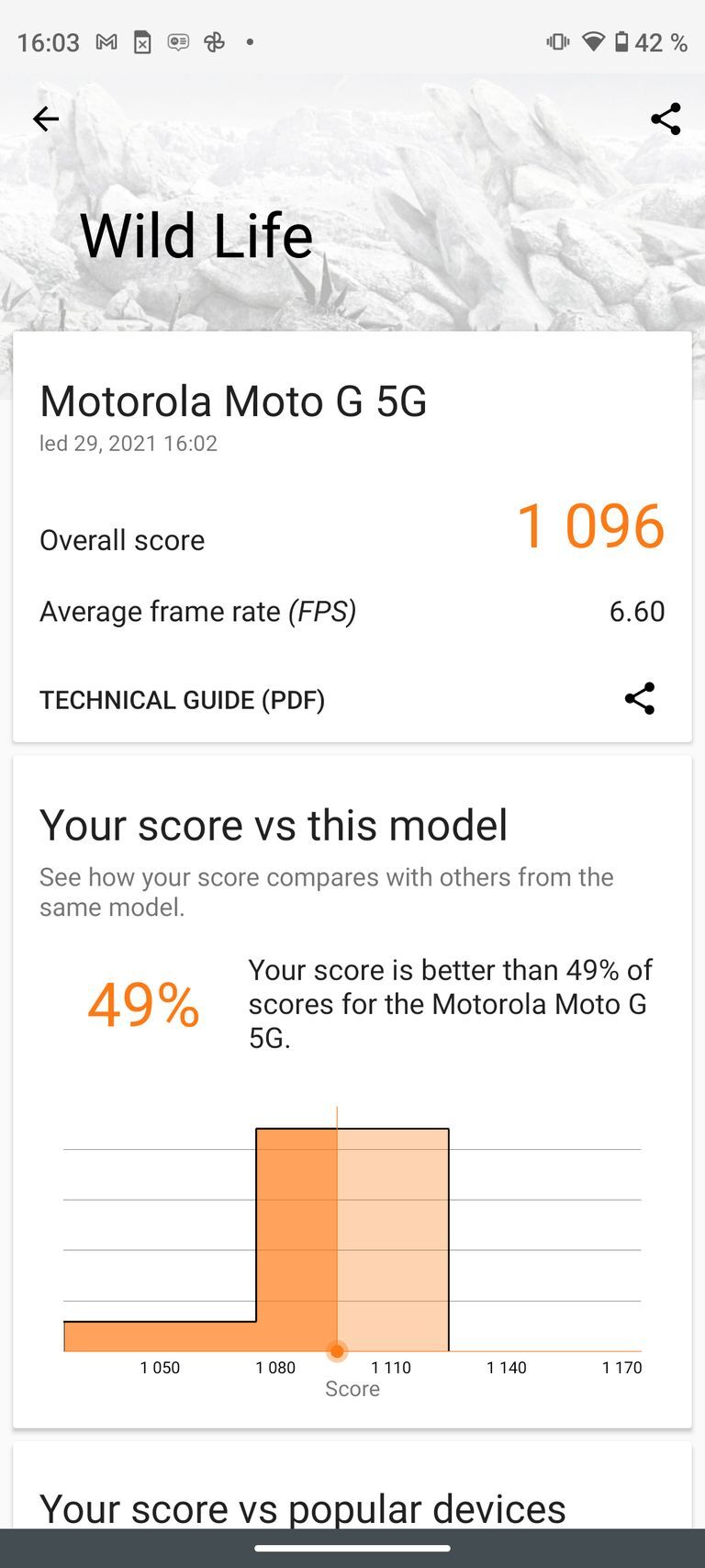Click the vibrate mode status icon
Image resolution: width=705 pixels, height=1568 pixels.
[557, 41]
